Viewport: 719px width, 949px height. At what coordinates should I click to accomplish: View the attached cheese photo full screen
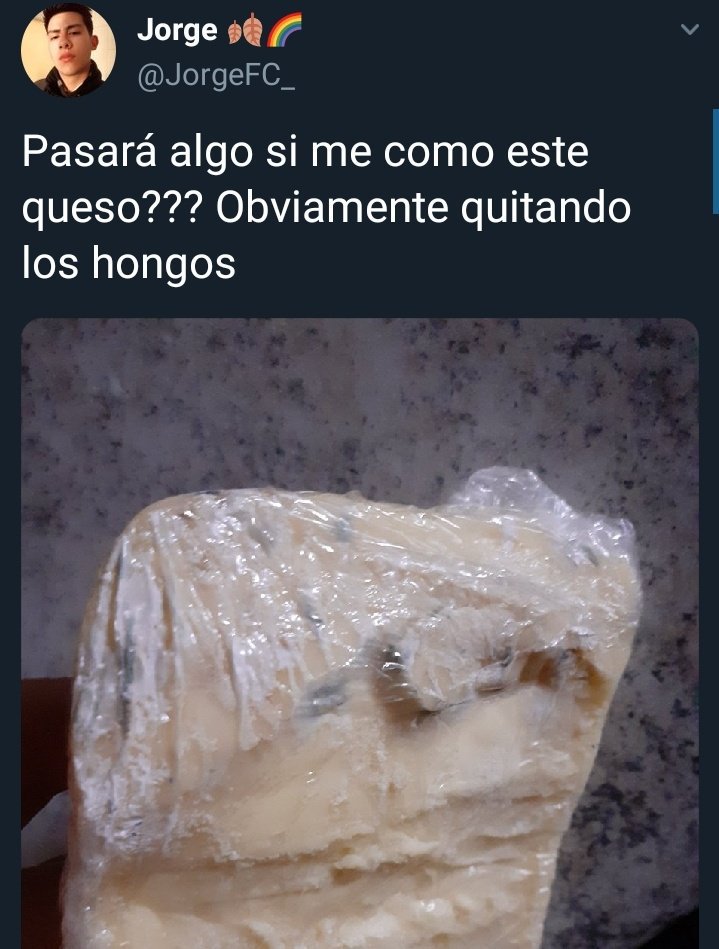click(x=360, y=640)
